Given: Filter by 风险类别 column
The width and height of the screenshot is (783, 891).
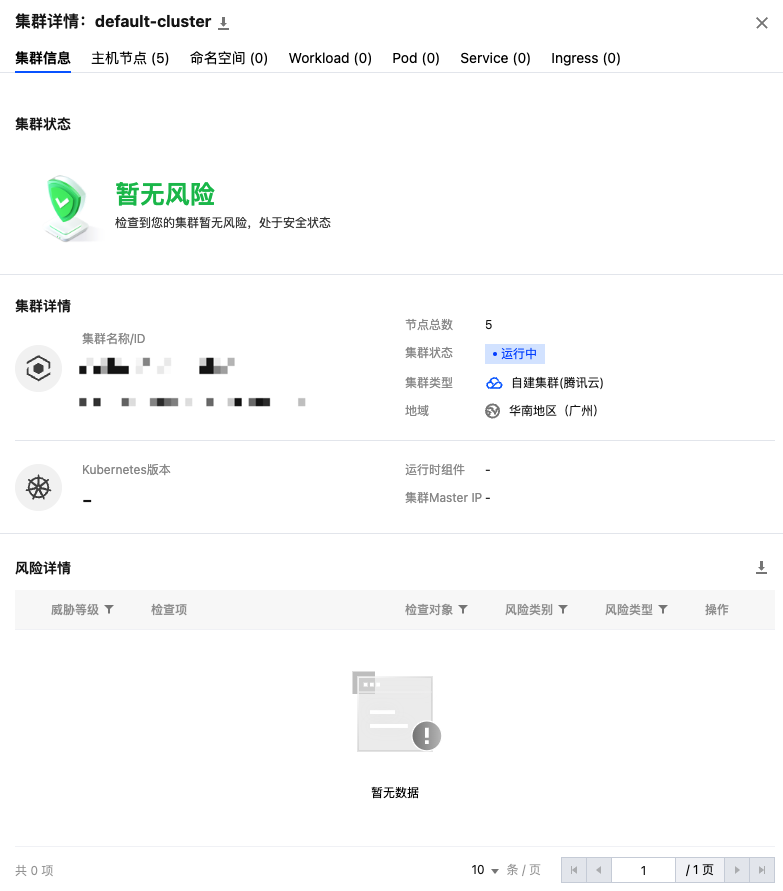Looking at the screenshot, I should pyautogui.click(x=563, y=609).
